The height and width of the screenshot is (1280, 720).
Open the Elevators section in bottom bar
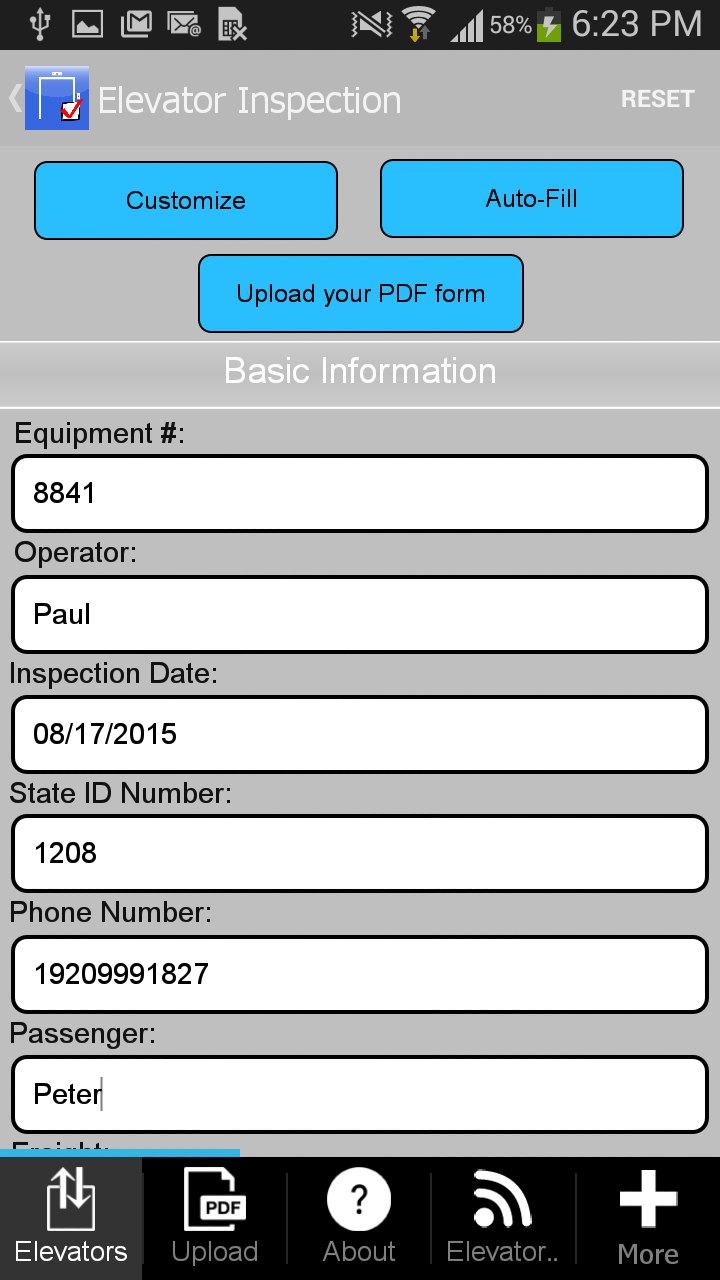click(x=70, y=1215)
